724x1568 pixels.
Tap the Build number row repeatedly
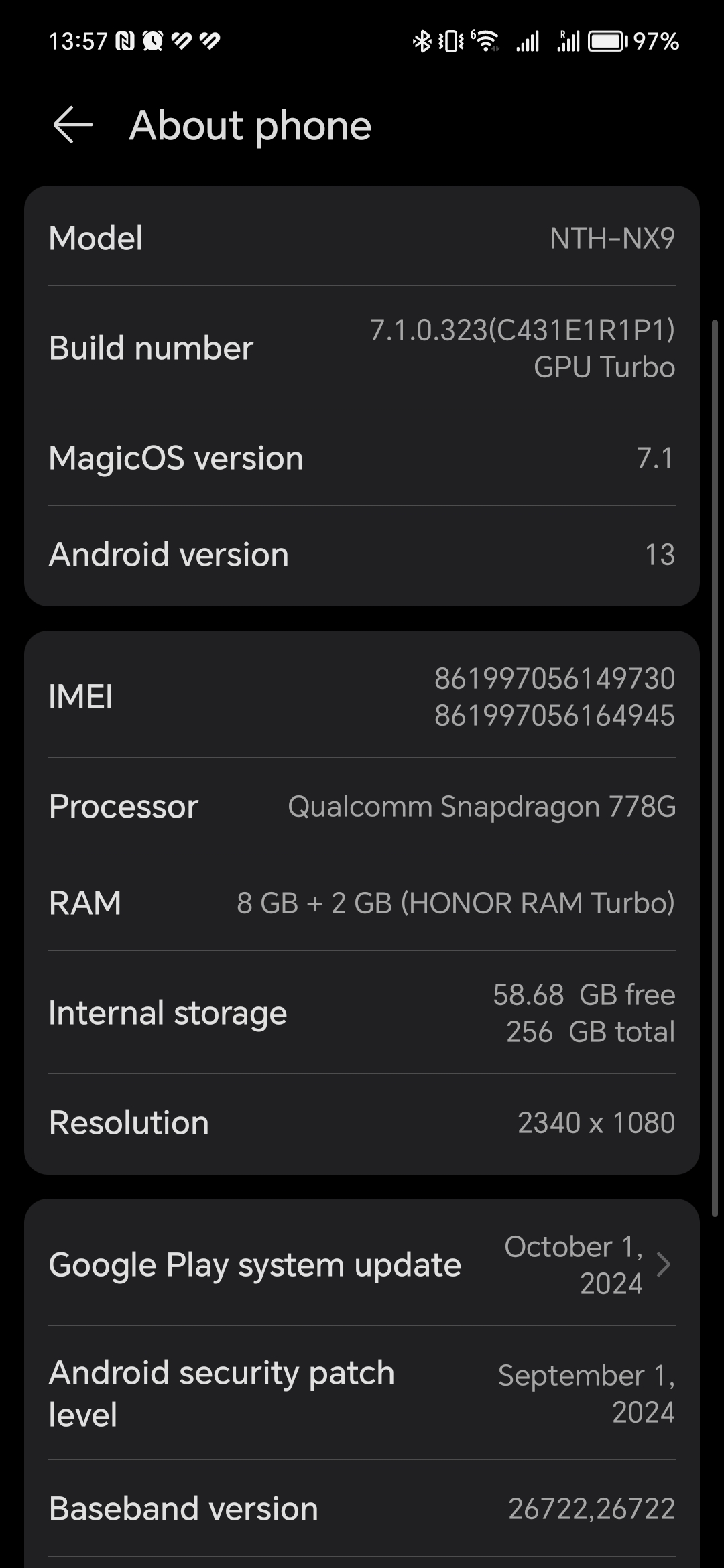point(362,348)
